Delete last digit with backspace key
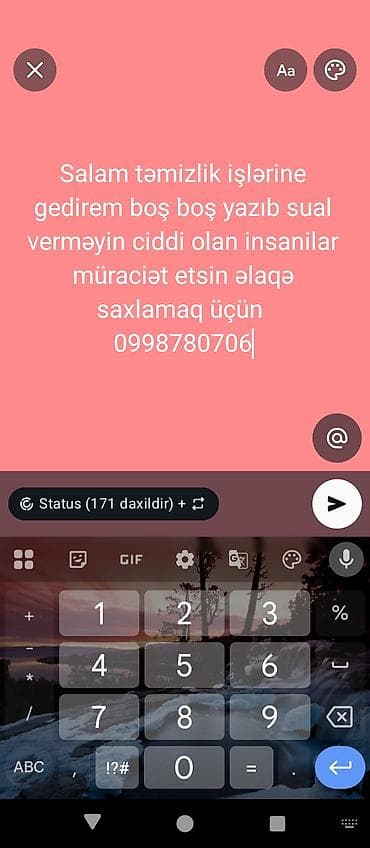The height and width of the screenshot is (848, 370). coord(340,717)
